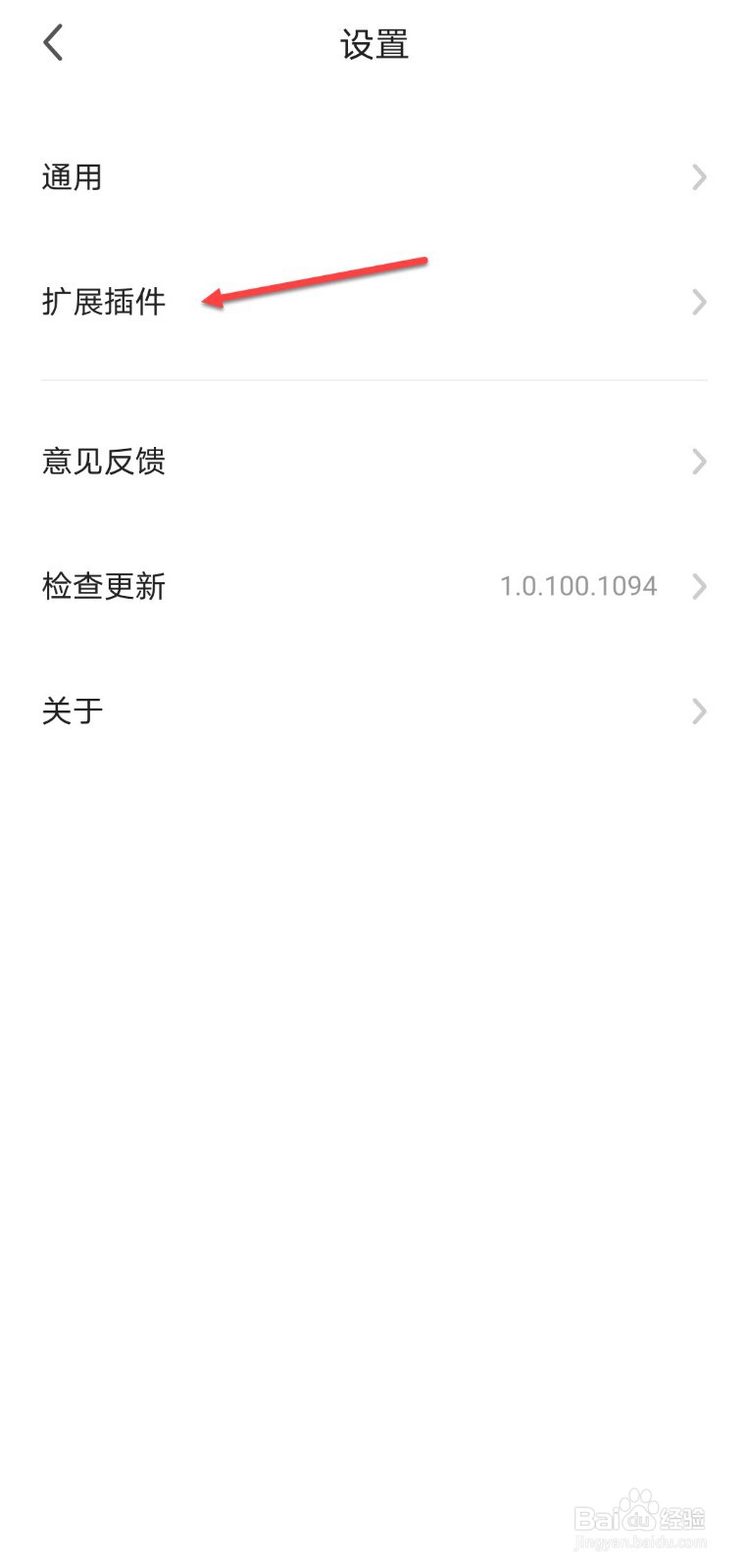The height and width of the screenshot is (1568, 749).
Task: Click the 通用 row label text
Action: tap(73, 177)
